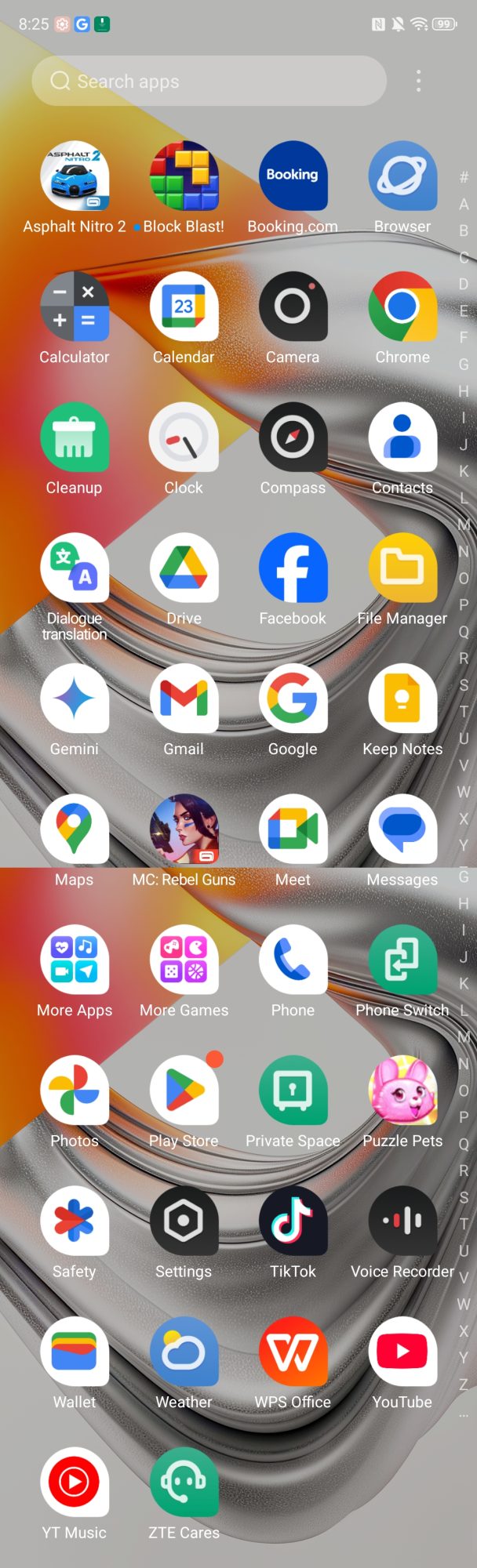Viewport: 477px width, 1568px height.
Task: Open the Block Blast! game
Action: [184, 176]
